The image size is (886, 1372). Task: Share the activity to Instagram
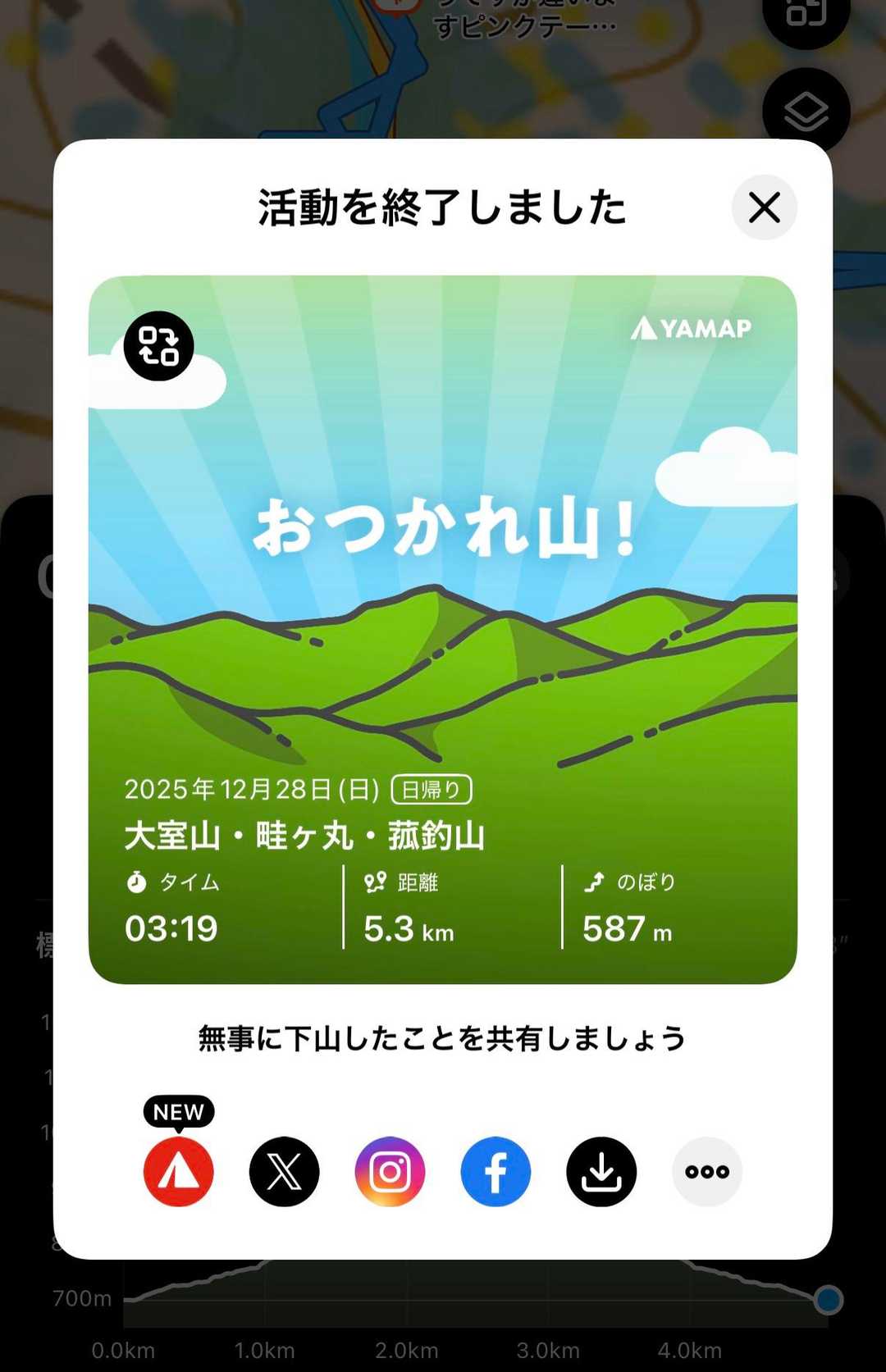pos(390,1171)
